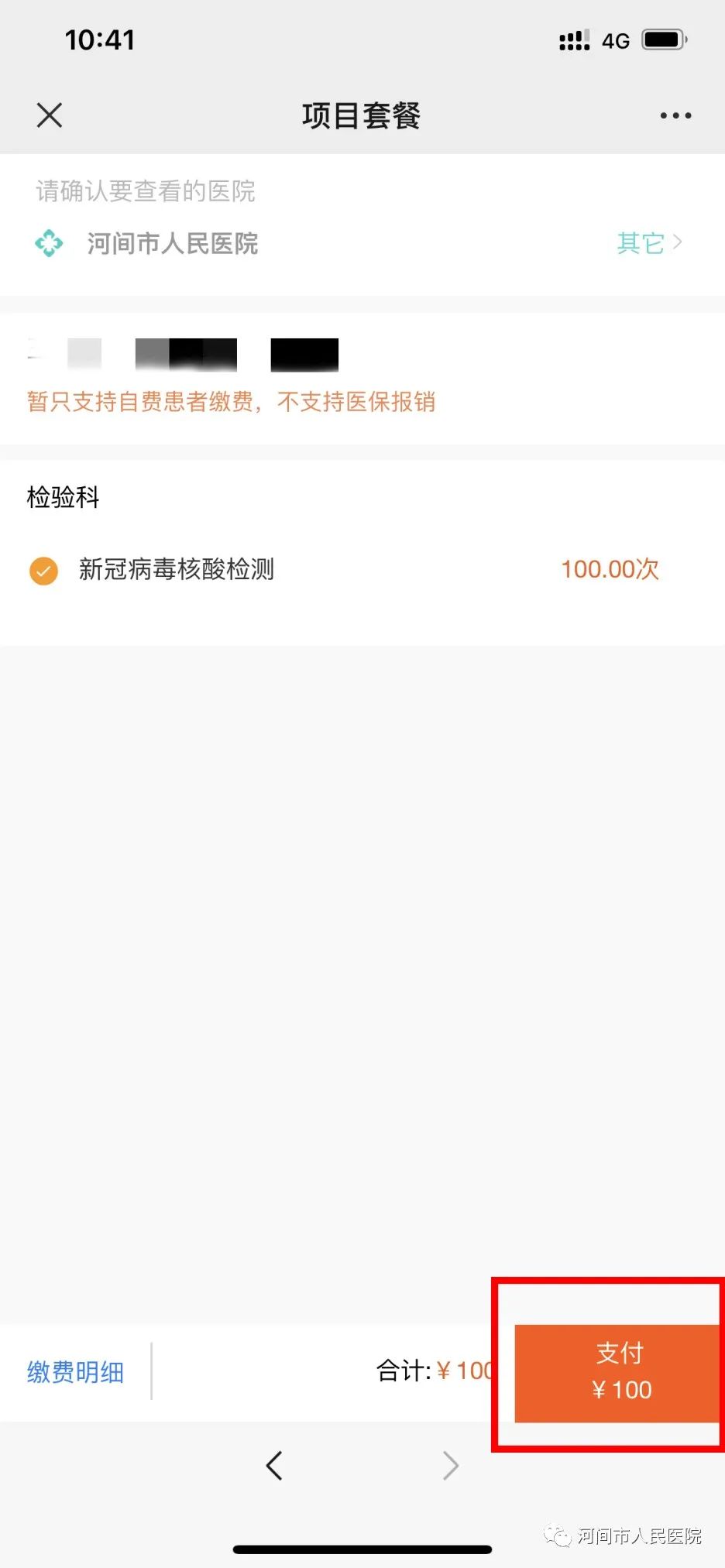Close the 项目套餐 page

click(x=50, y=115)
